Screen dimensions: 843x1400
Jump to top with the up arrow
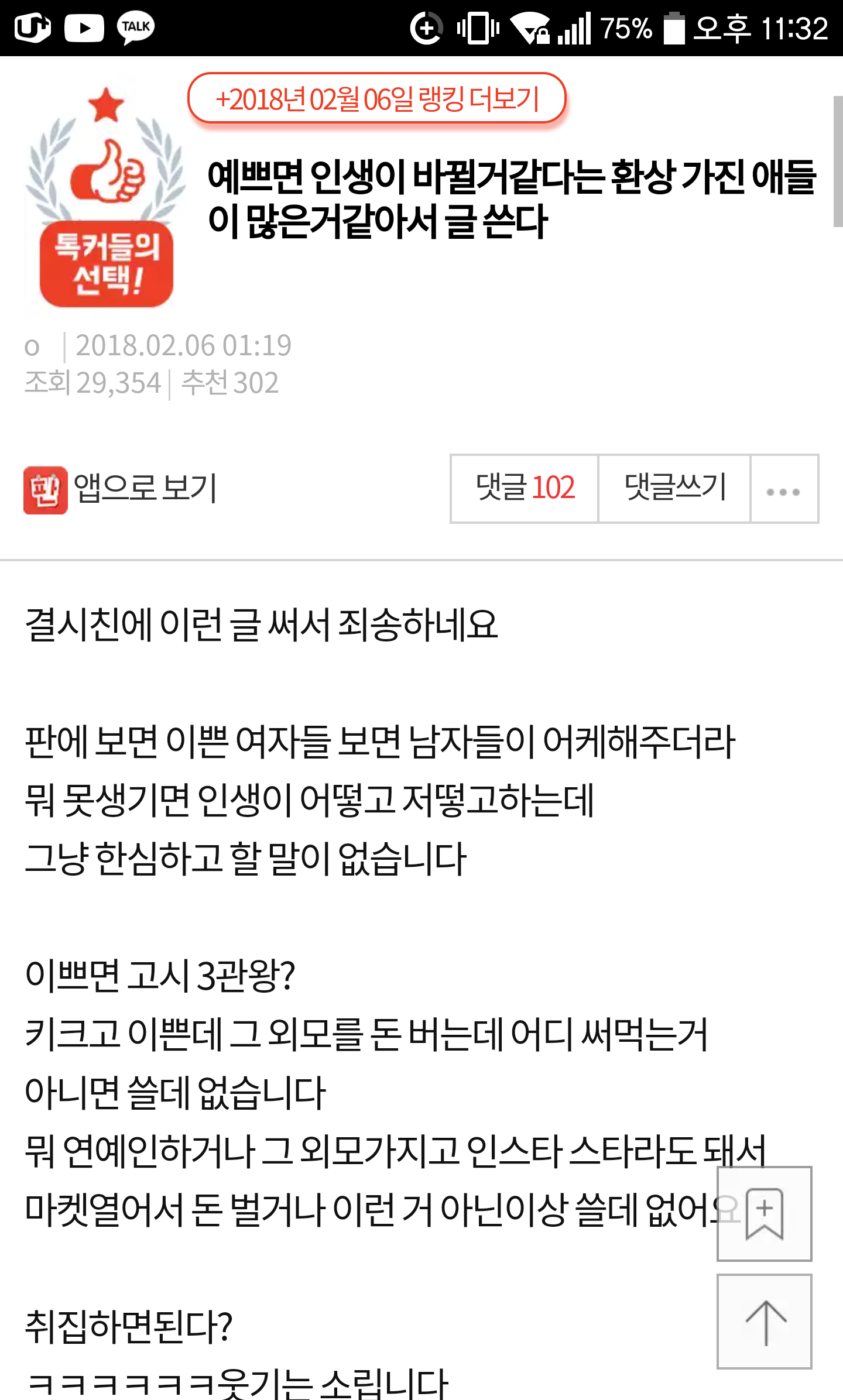click(x=764, y=1321)
